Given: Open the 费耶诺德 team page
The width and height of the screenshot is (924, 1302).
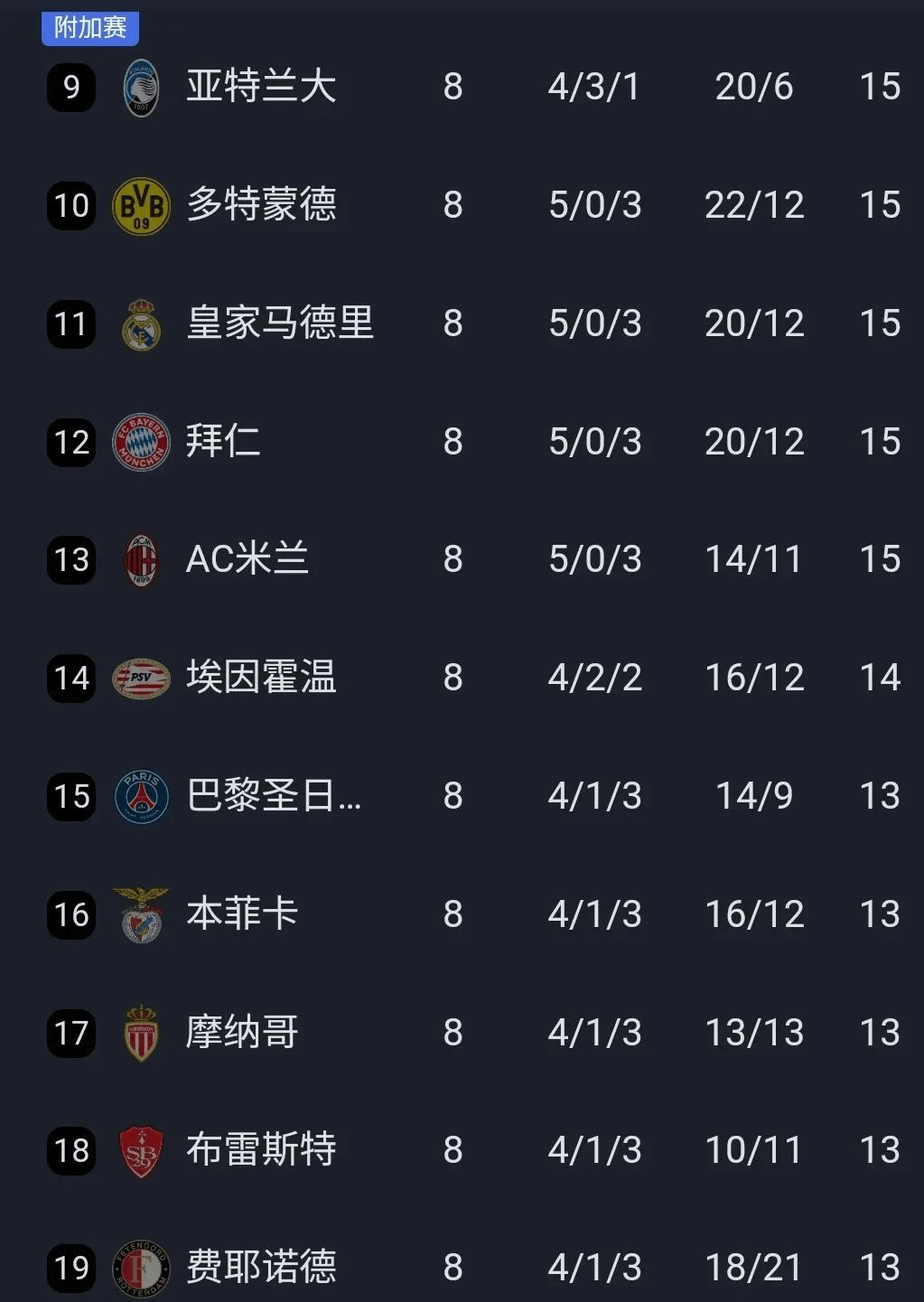Looking at the screenshot, I should point(262,1268).
